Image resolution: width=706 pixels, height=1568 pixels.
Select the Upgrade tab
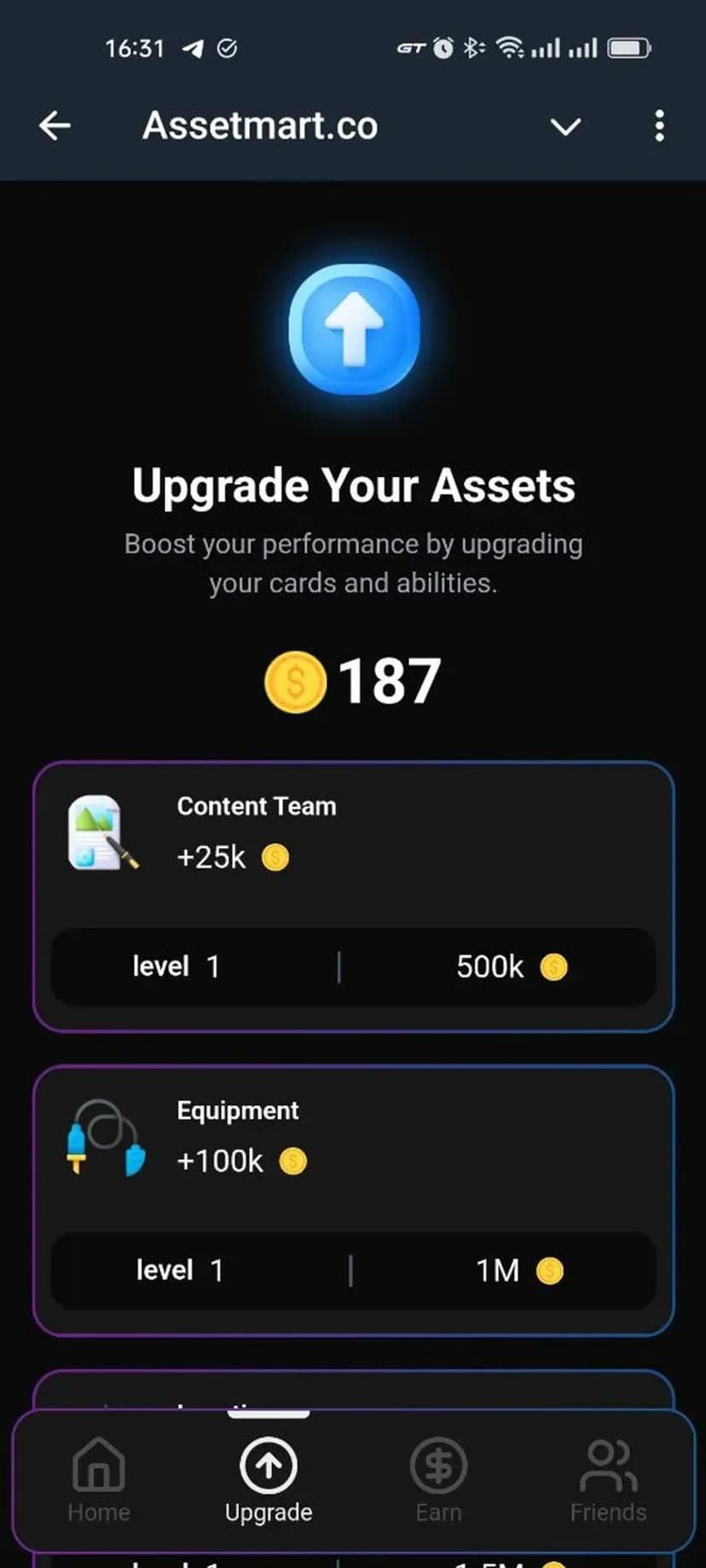click(x=269, y=1480)
